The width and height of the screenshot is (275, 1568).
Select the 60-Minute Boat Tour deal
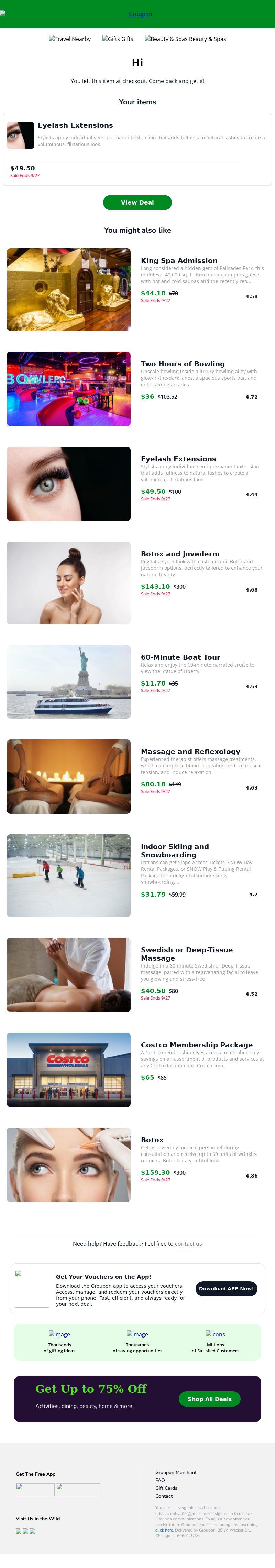[x=180, y=657]
